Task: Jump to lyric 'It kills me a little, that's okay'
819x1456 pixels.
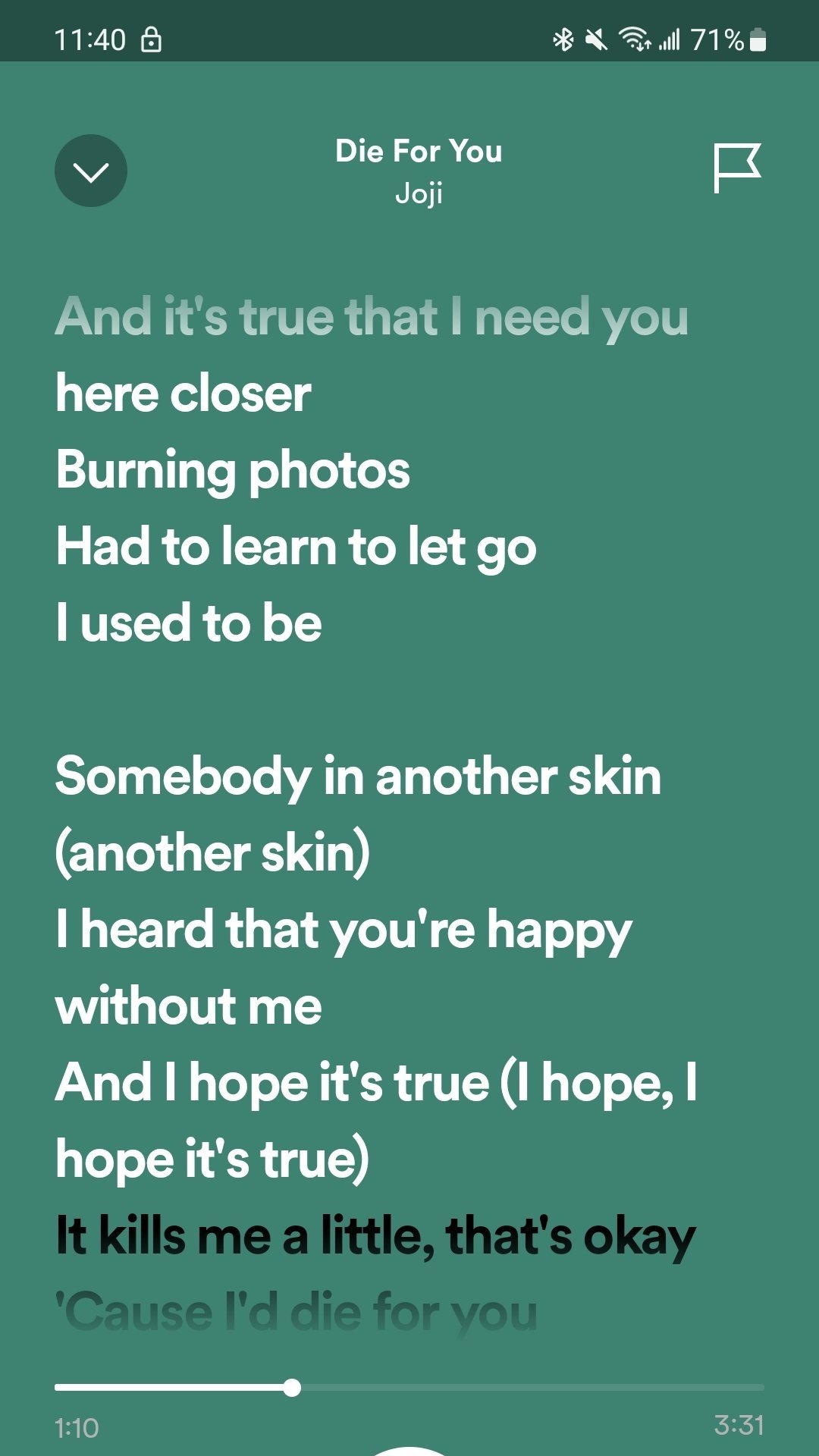Action: [x=375, y=1236]
